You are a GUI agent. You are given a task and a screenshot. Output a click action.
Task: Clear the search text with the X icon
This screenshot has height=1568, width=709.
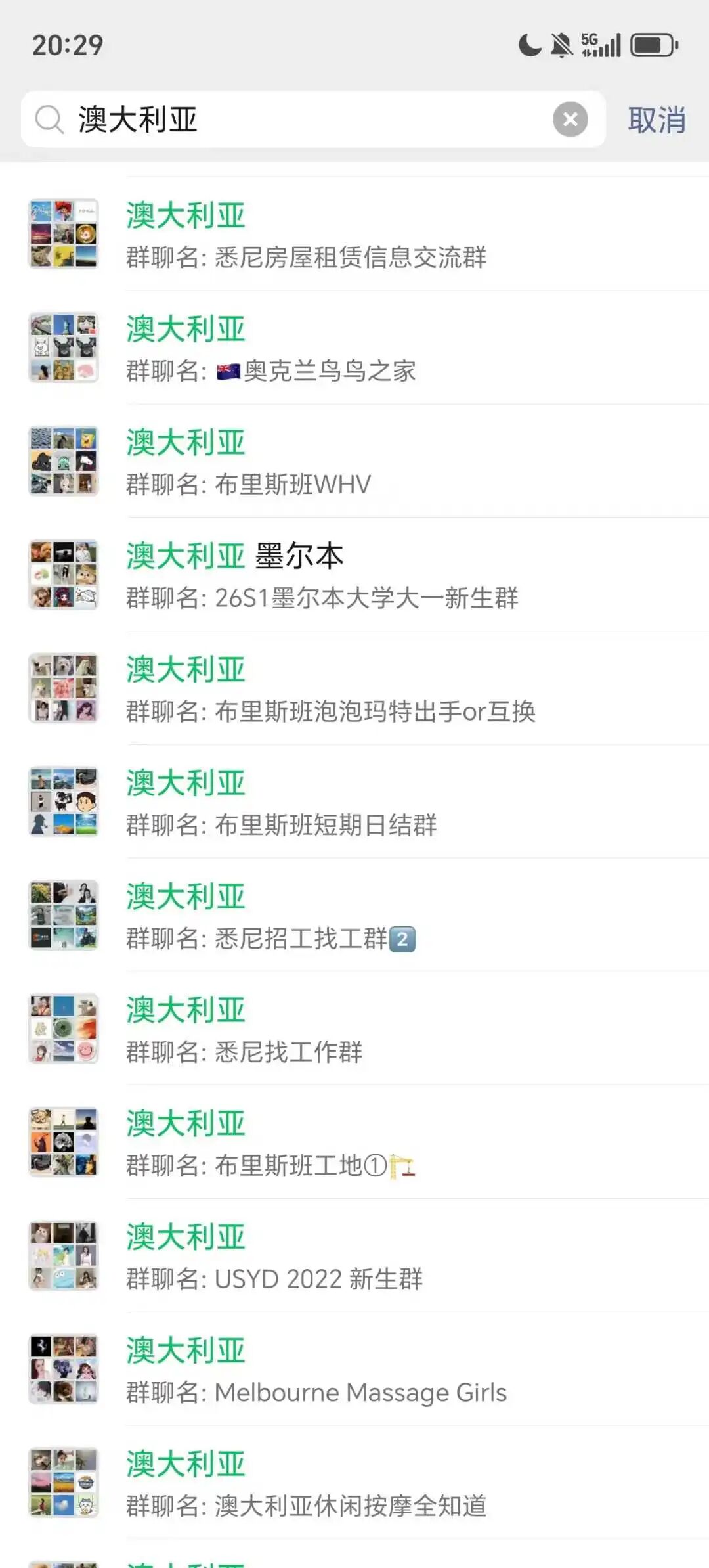pos(570,120)
